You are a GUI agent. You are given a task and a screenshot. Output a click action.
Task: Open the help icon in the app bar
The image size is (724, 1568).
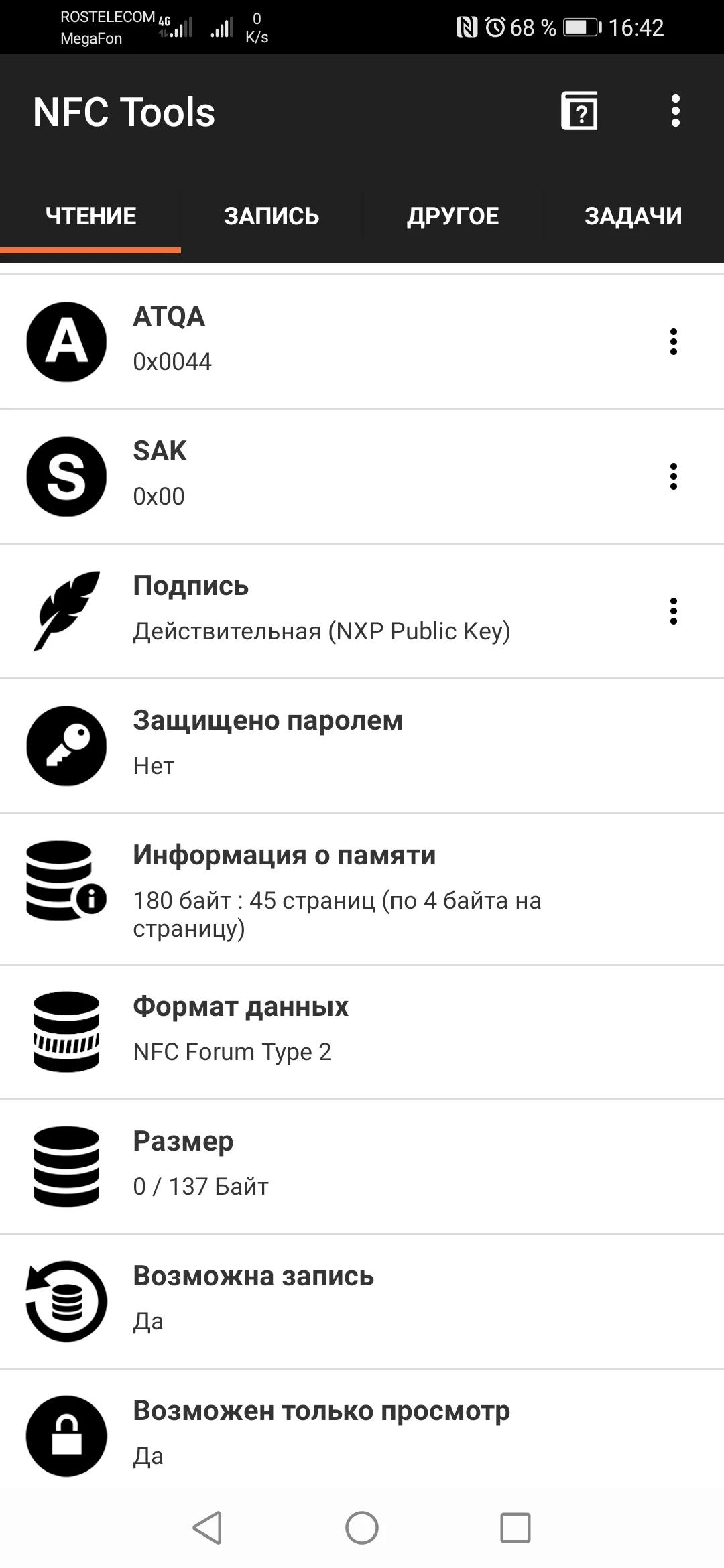[579, 111]
